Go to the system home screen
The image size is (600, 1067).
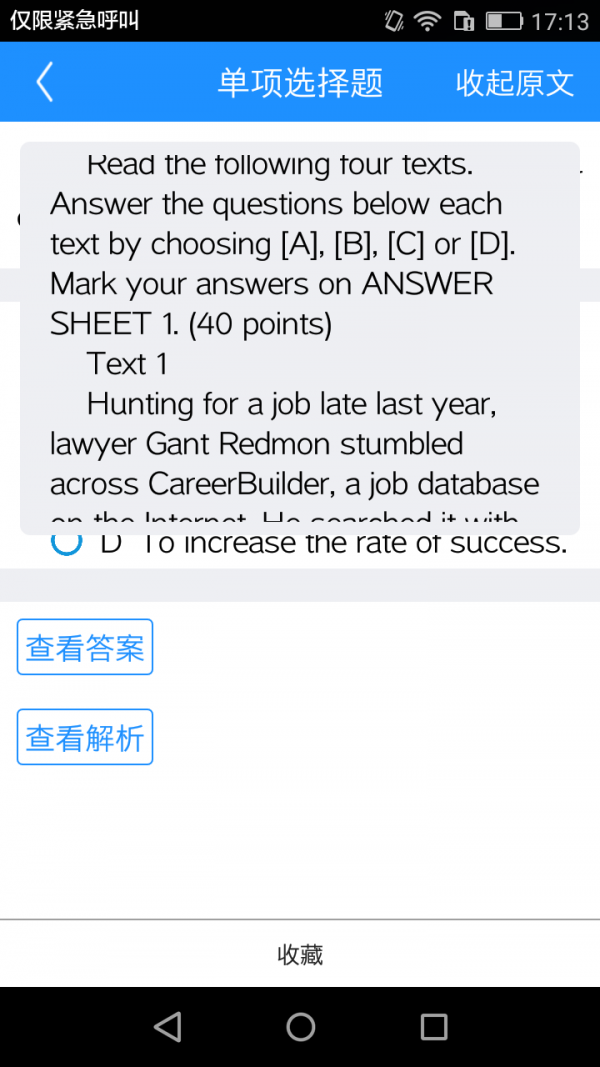(300, 1026)
